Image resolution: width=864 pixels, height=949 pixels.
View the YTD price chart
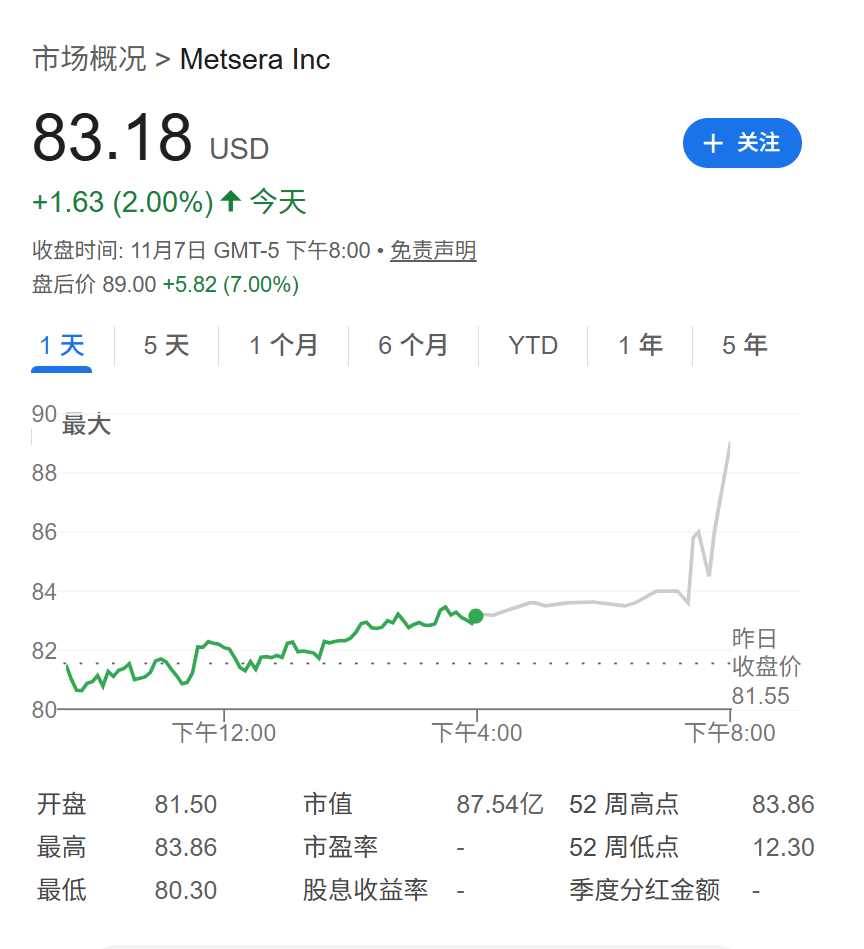pyautogui.click(x=532, y=346)
